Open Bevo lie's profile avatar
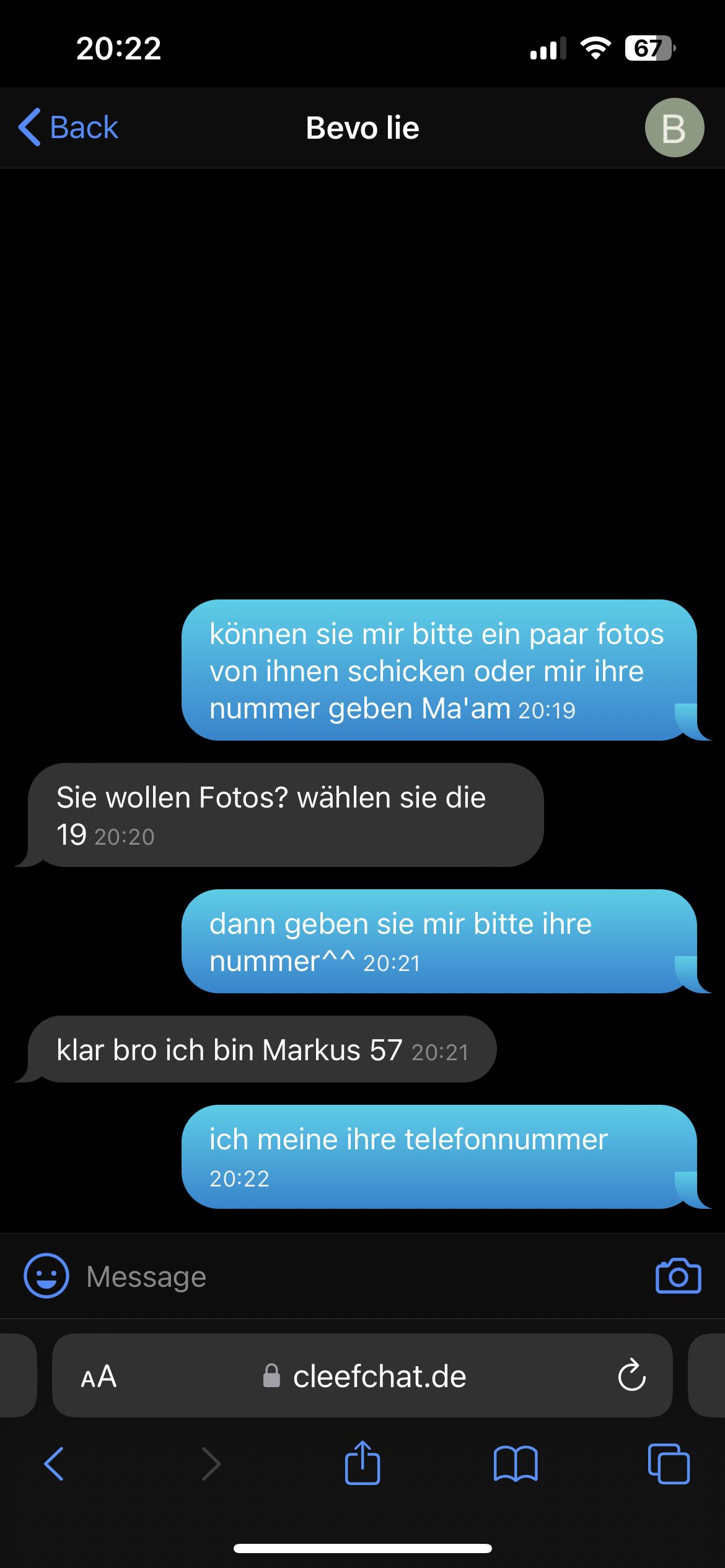 coord(674,128)
